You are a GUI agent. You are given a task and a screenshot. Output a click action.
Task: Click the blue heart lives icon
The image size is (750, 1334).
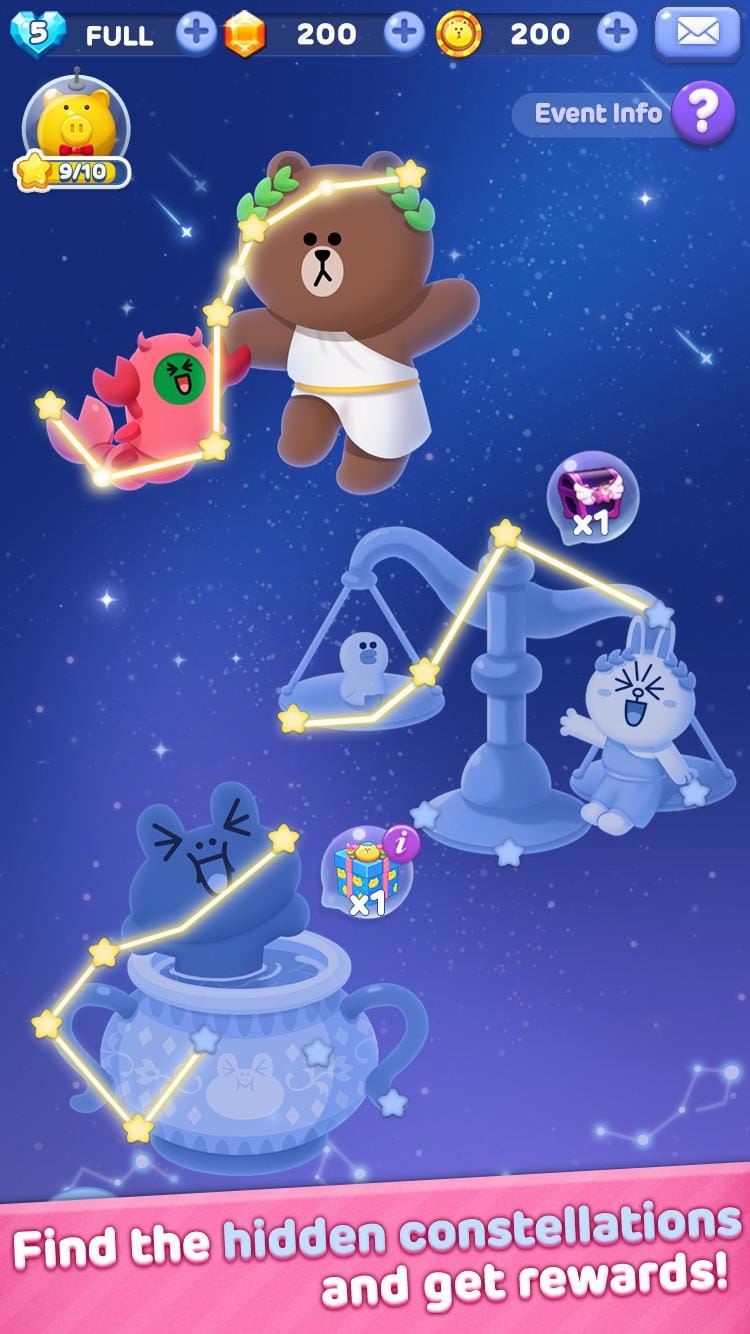tap(35, 32)
